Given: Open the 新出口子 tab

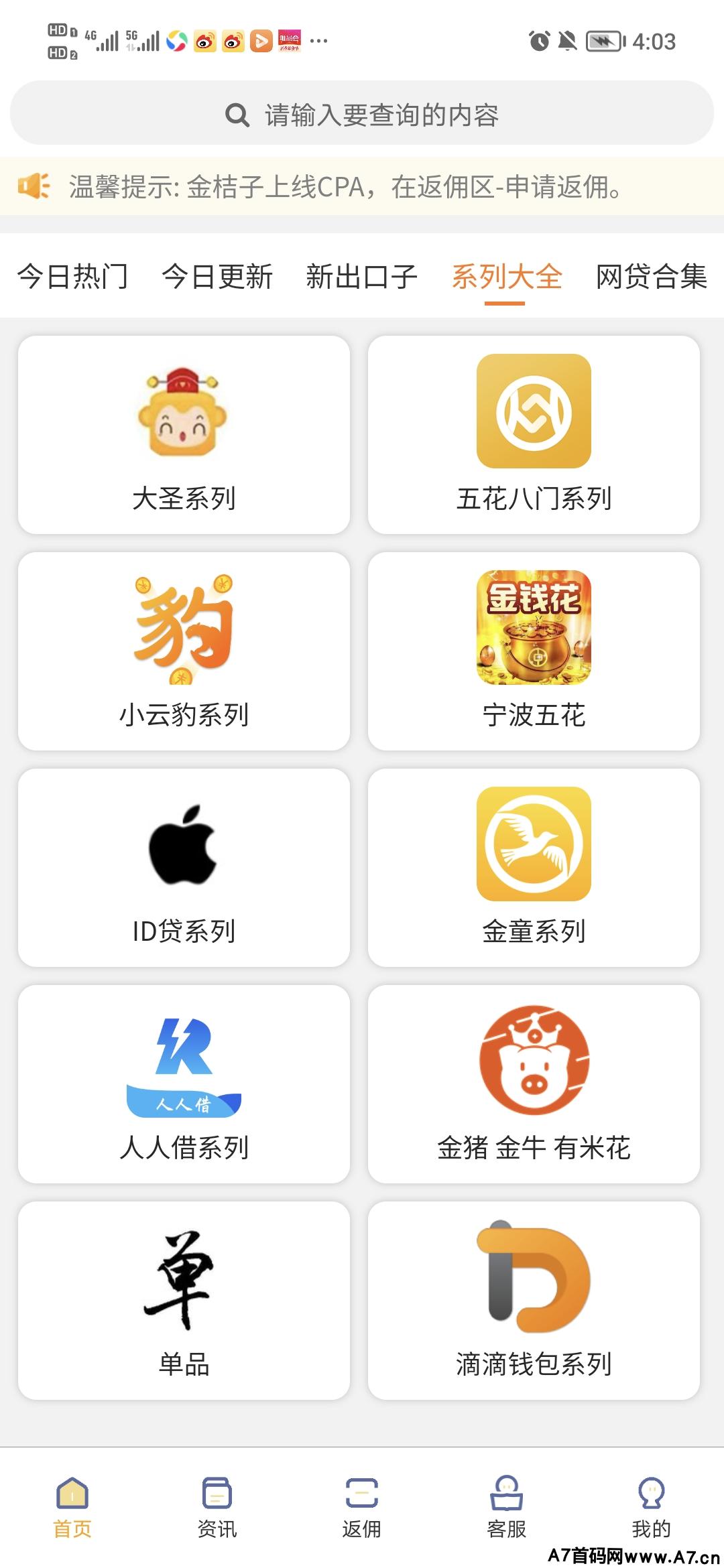Looking at the screenshot, I should 362,276.
